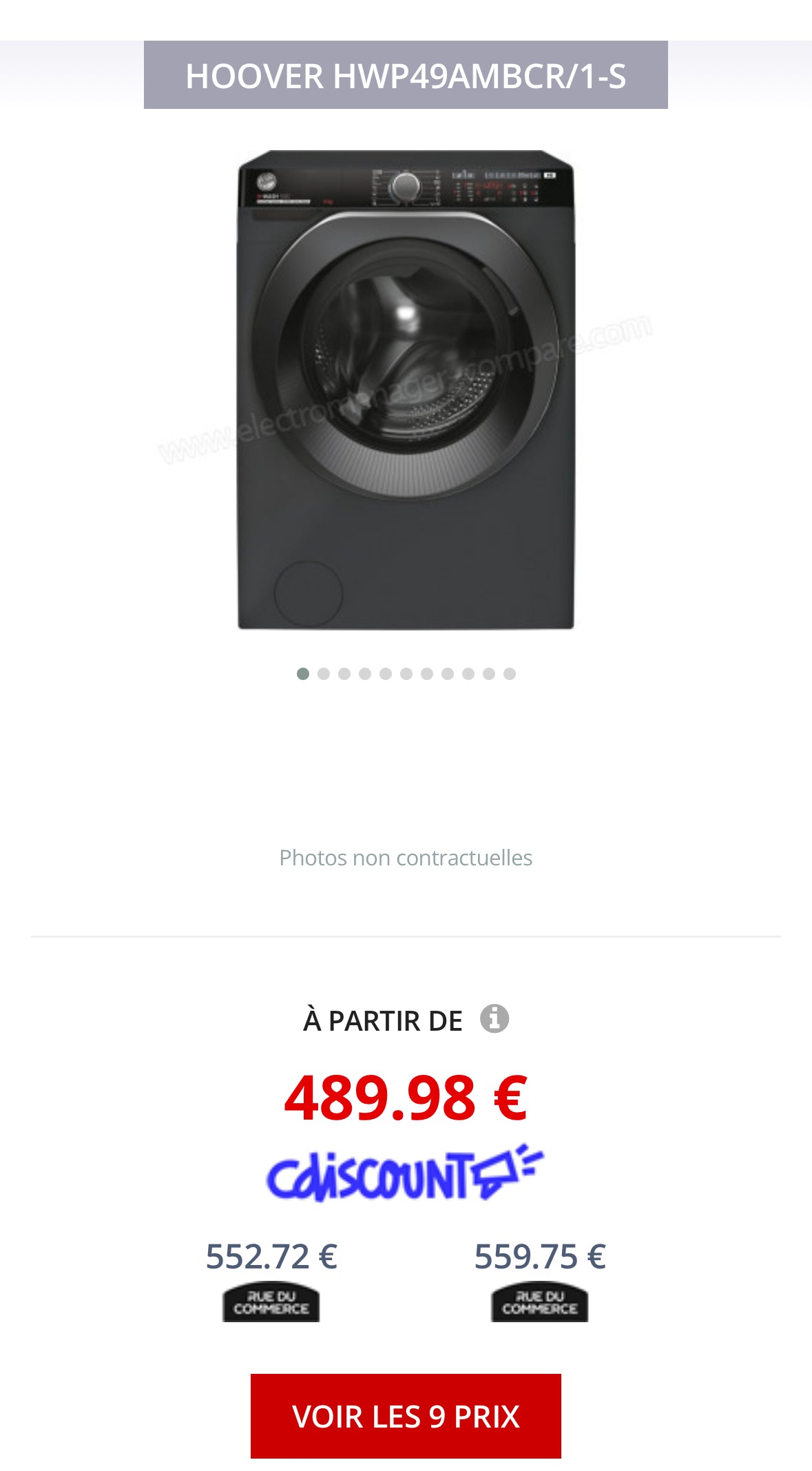Select the last carousel dot
This screenshot has width=812, height=1471.
tap(510, 673)
